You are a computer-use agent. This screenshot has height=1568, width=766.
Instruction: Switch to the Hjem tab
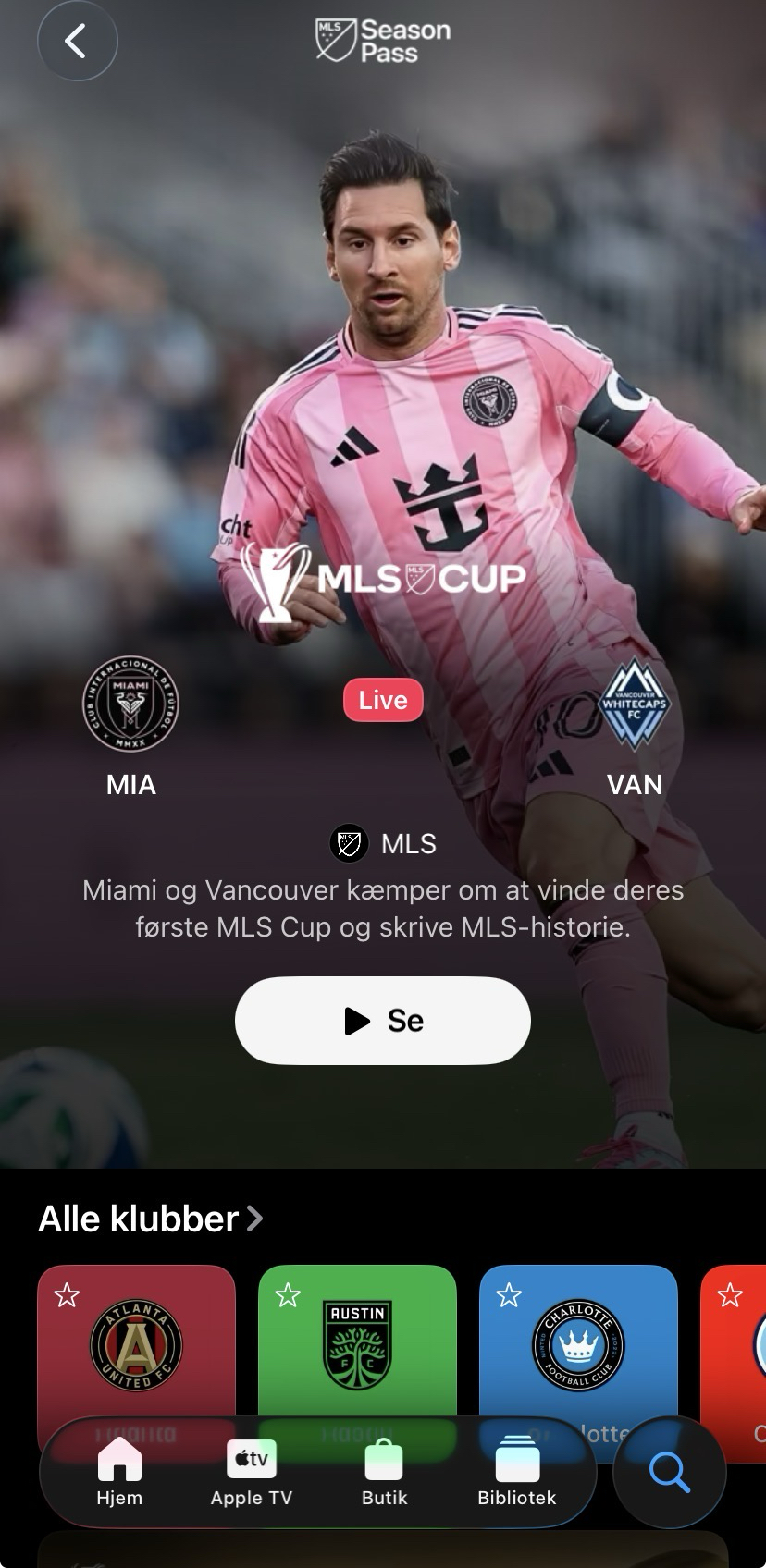coord(119,1473)
